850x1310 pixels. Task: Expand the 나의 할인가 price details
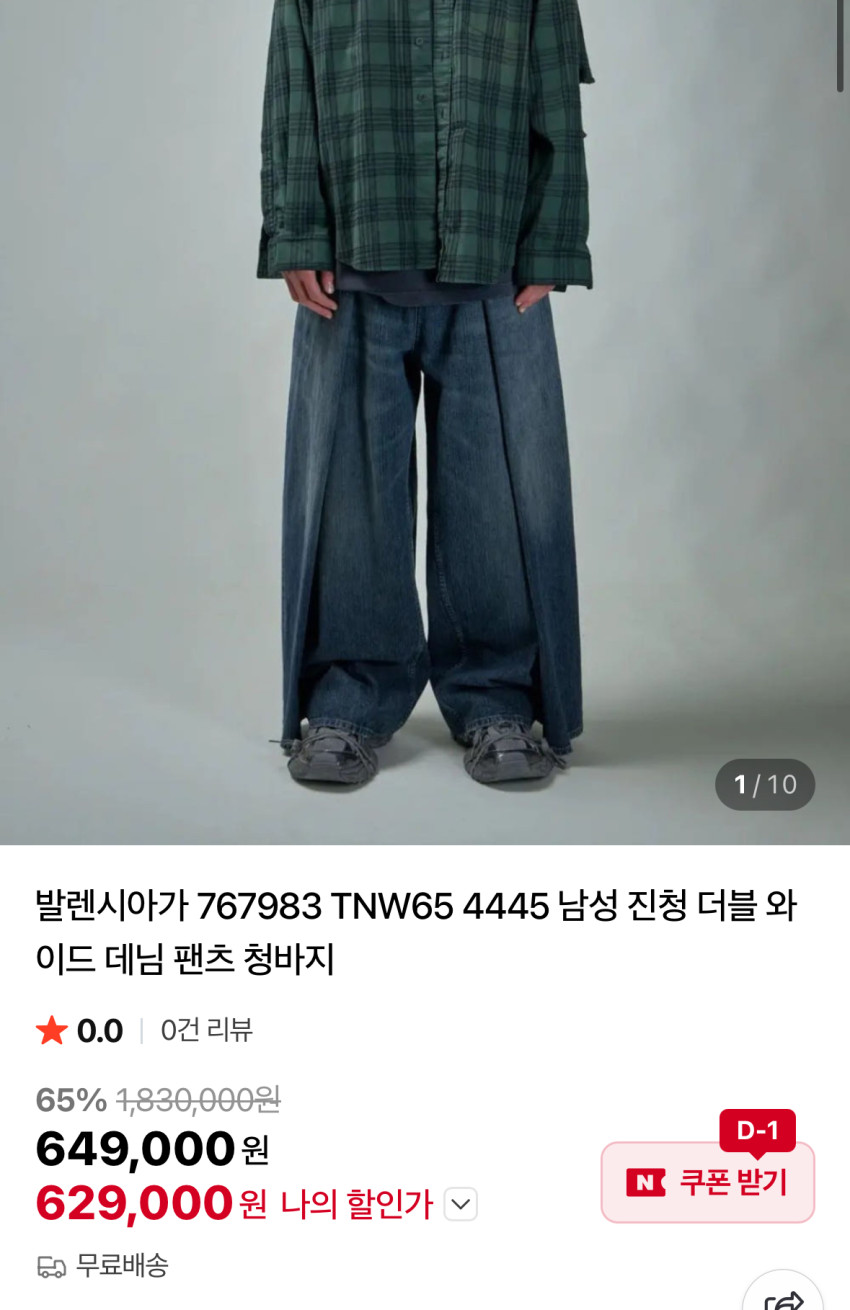[460, 1204]
